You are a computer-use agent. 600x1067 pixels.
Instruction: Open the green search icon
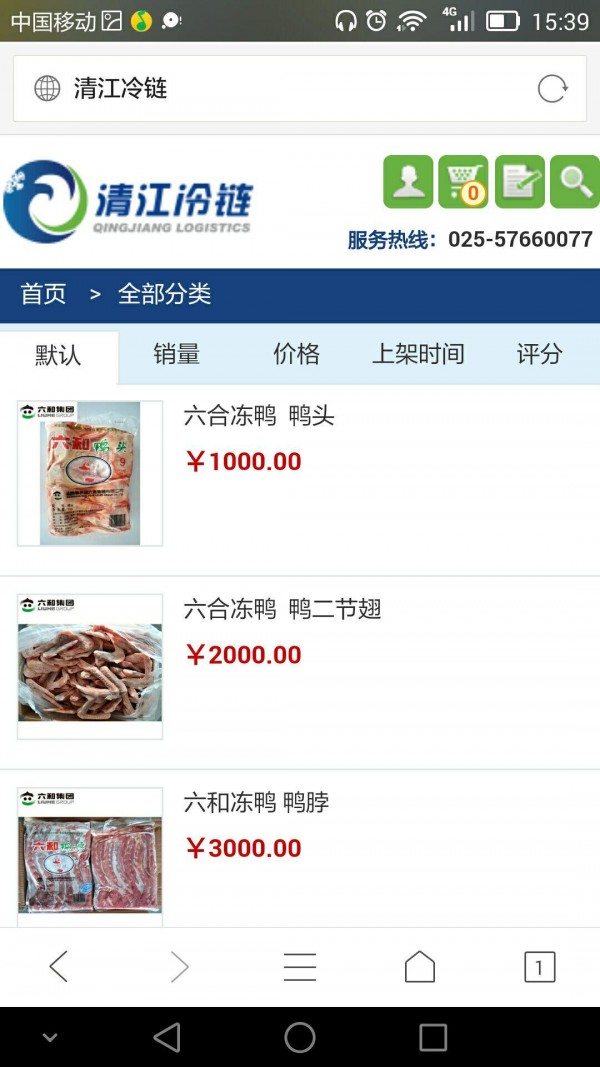pos(575,182)
